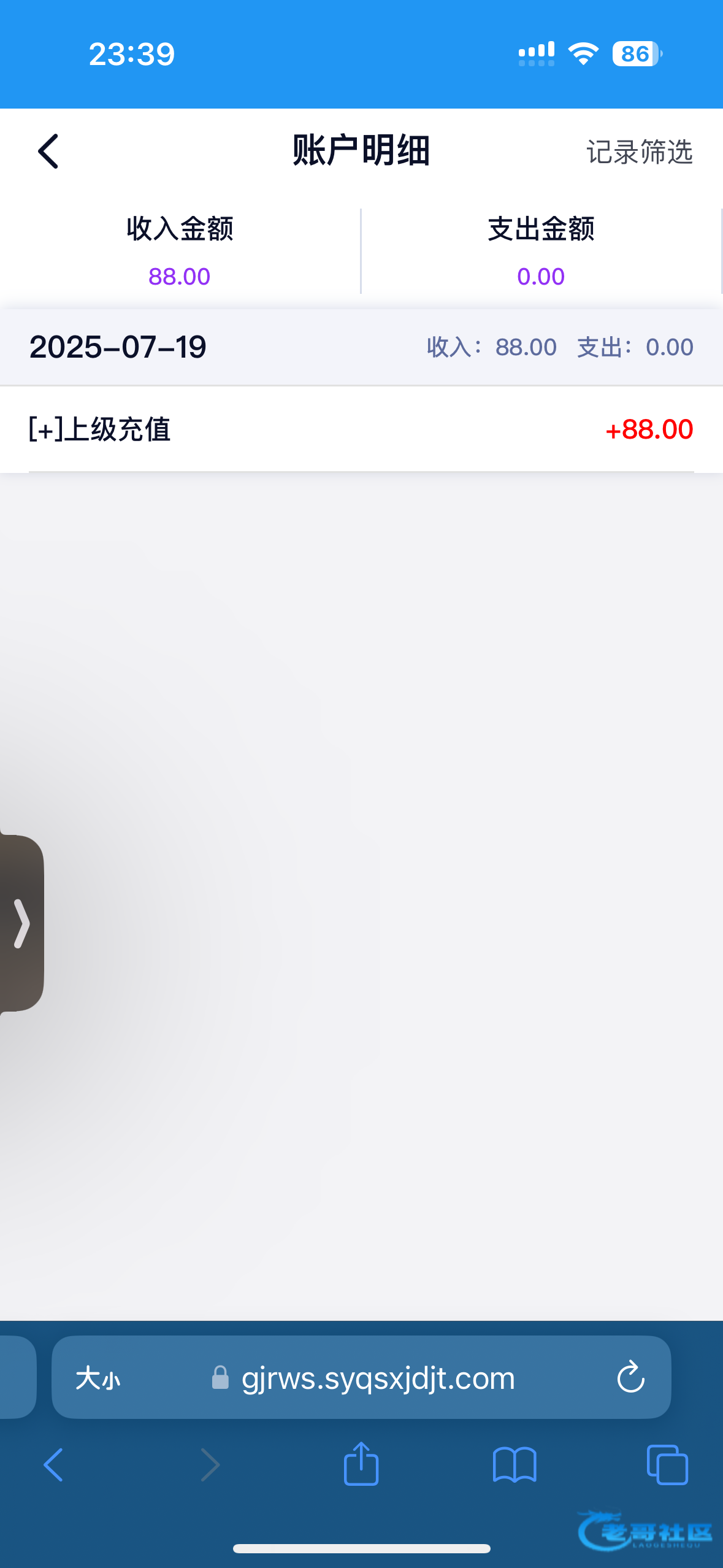Open the 上级充值 transaction entry
The image size is (723, 1568).
click(x=361, y=429)
